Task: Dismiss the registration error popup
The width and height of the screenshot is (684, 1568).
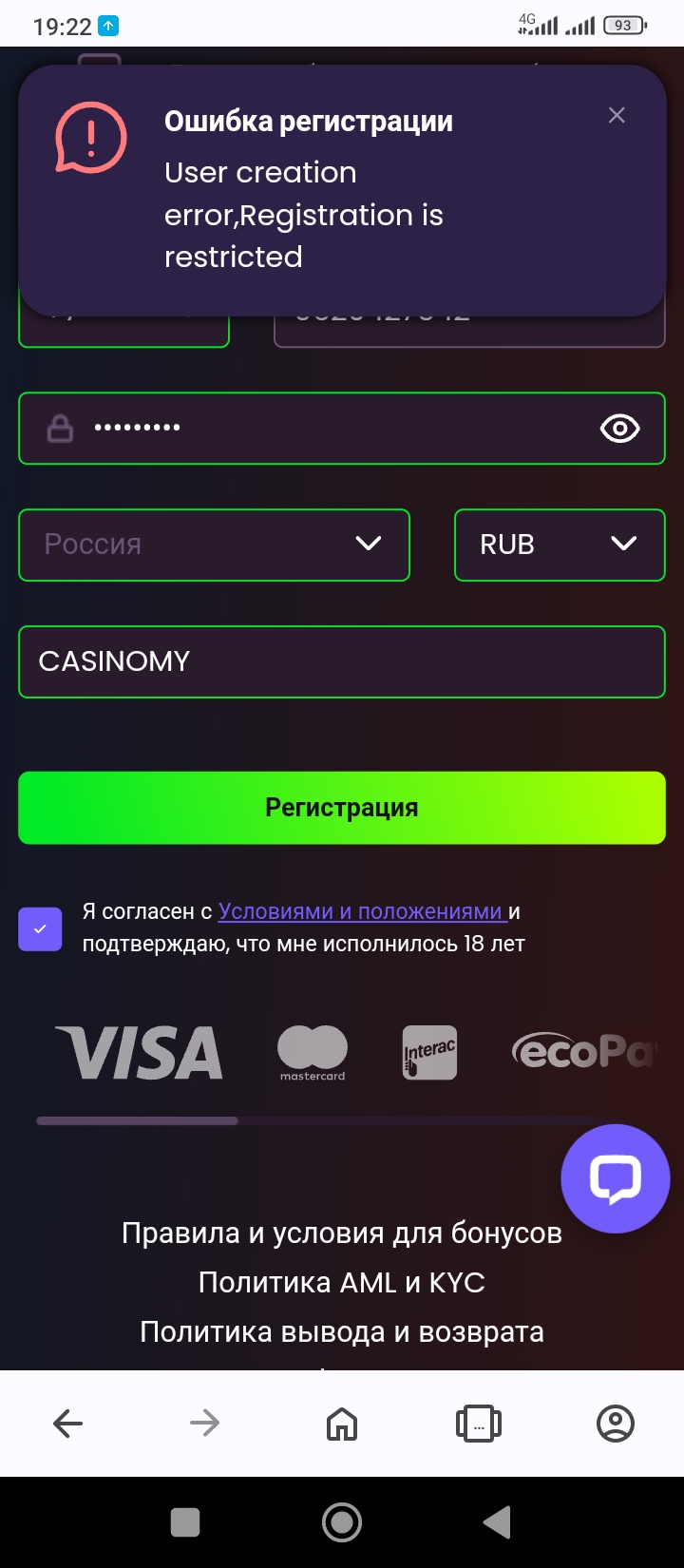Action: point(617,116)
